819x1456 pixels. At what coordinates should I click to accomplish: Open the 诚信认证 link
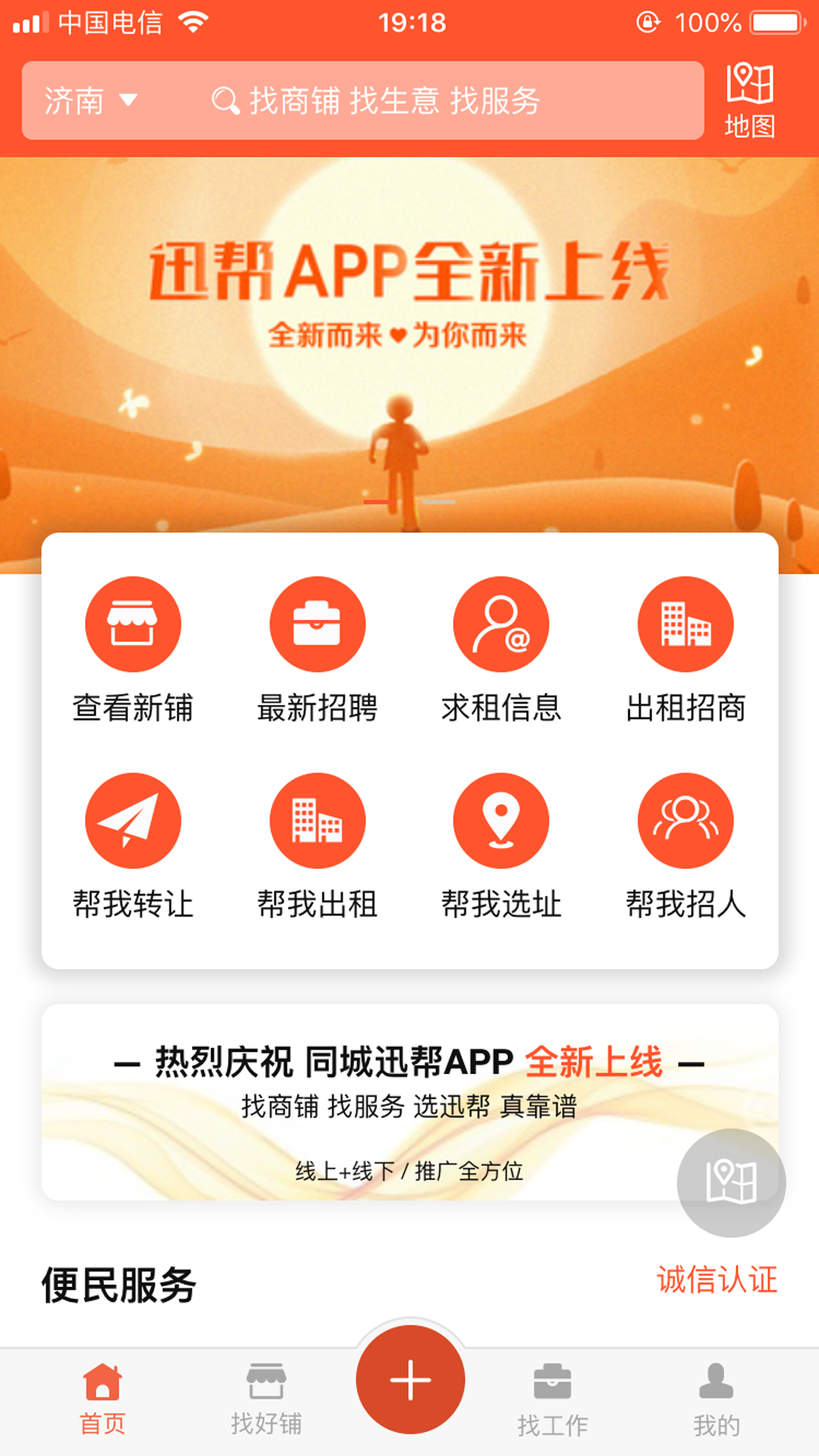[x=717, y=1280]
